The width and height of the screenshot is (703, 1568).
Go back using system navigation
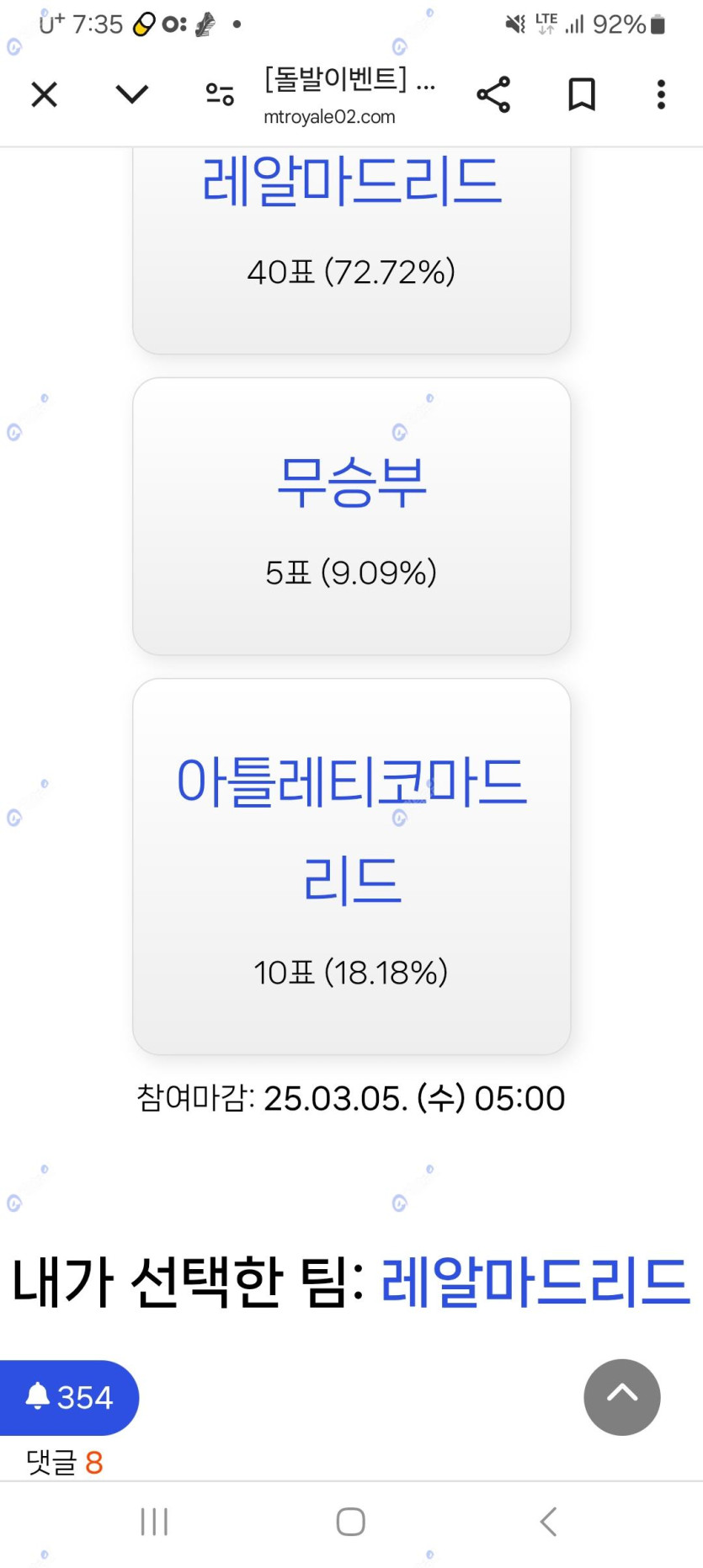click(548, 1521)
